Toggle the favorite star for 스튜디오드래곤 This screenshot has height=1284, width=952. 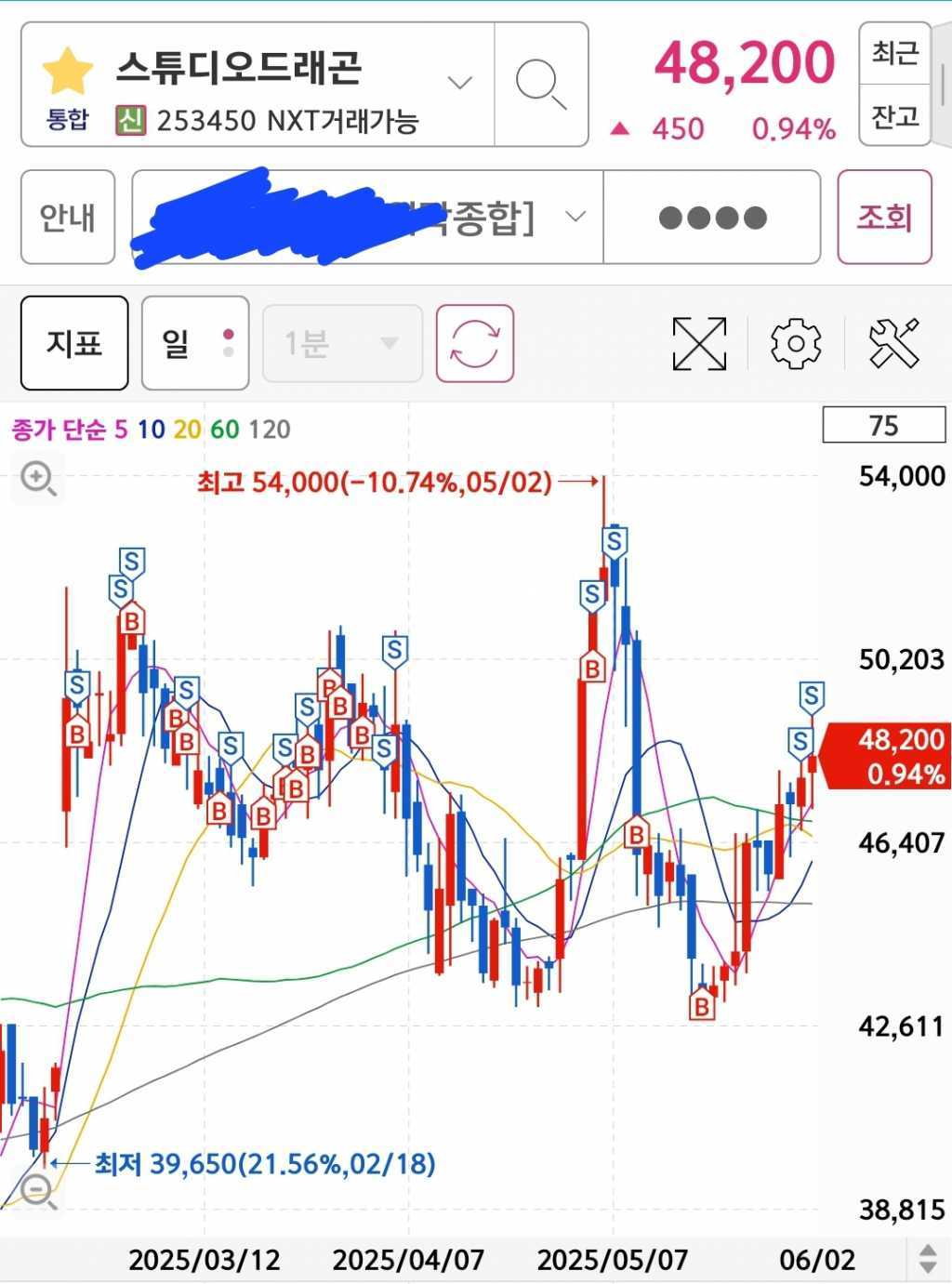pyautogui.click(x=67, y=72)
